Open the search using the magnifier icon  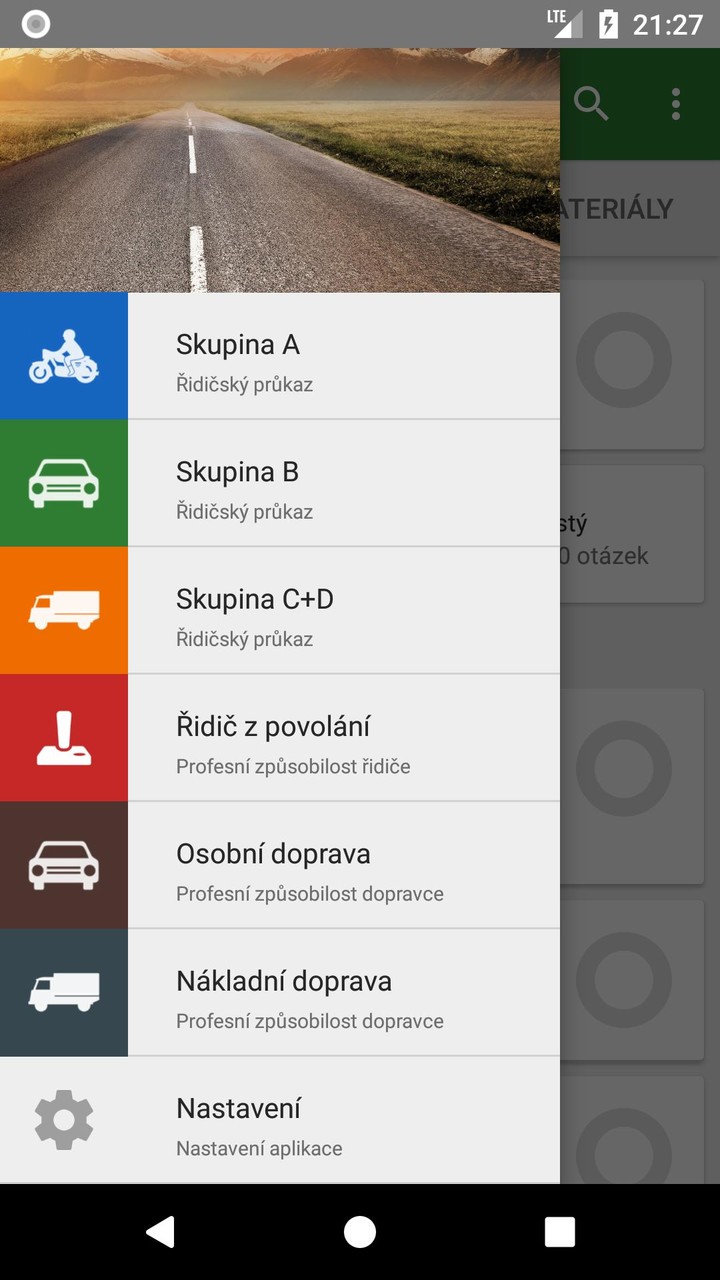[592, 103]
